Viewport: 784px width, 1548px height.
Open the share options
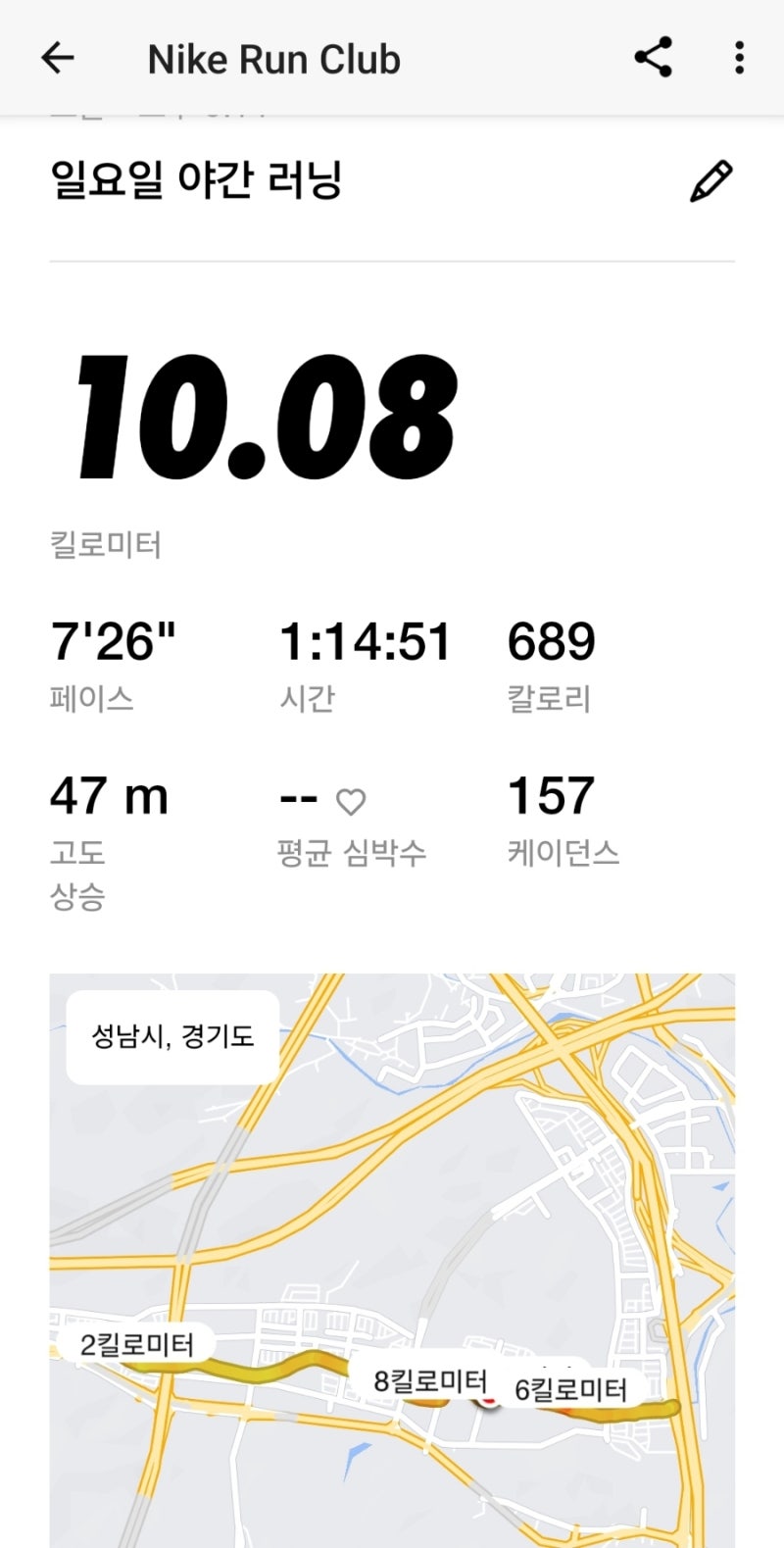(653, 57)
